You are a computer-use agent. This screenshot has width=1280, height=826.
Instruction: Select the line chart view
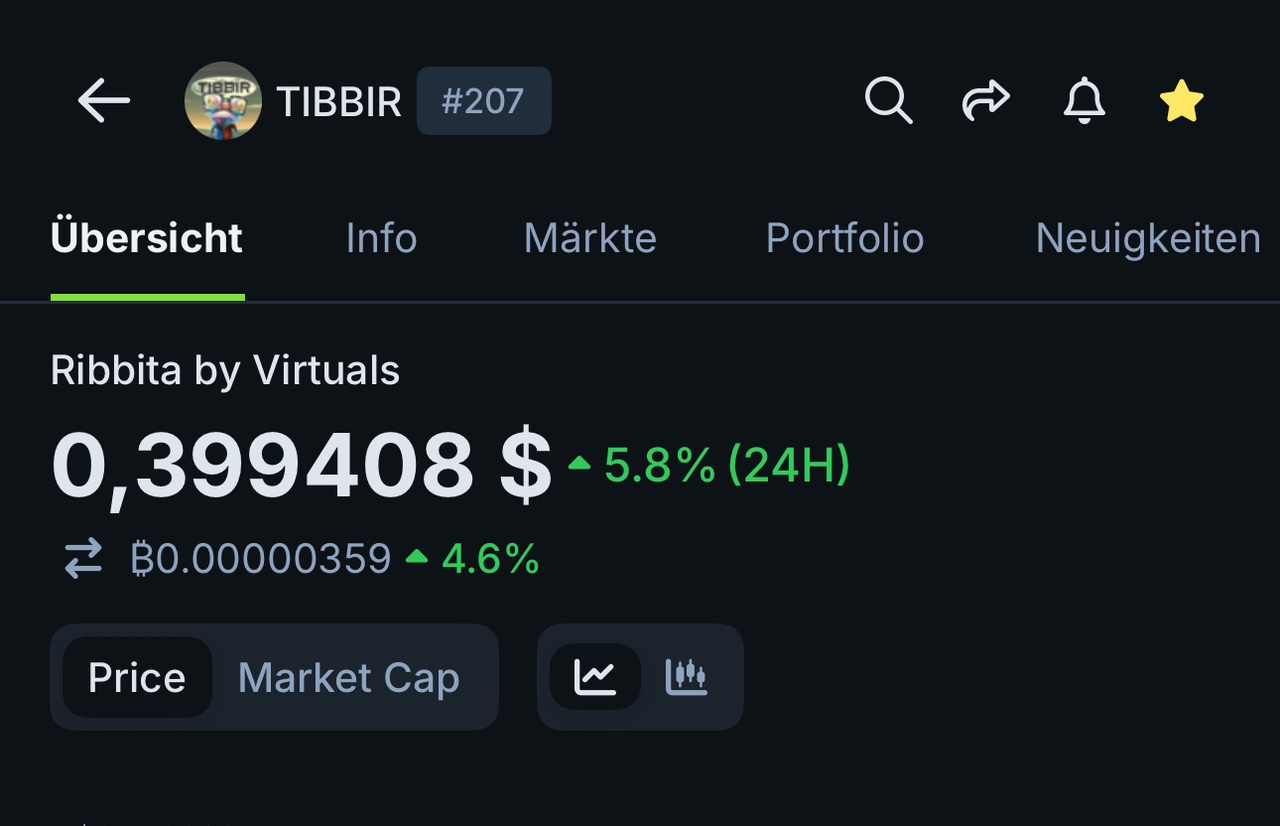tap(594, 677)
